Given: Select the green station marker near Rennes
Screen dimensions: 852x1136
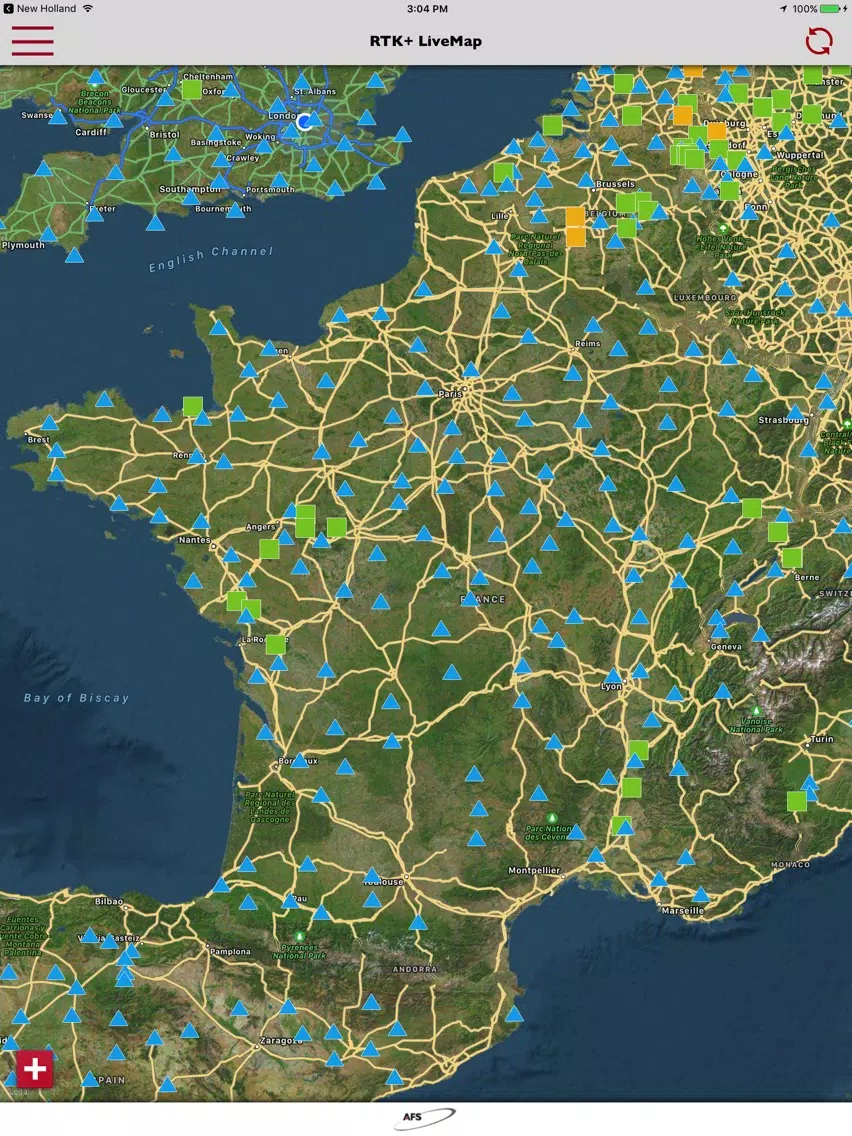Looking at the screenshot, I should (192, 406).
